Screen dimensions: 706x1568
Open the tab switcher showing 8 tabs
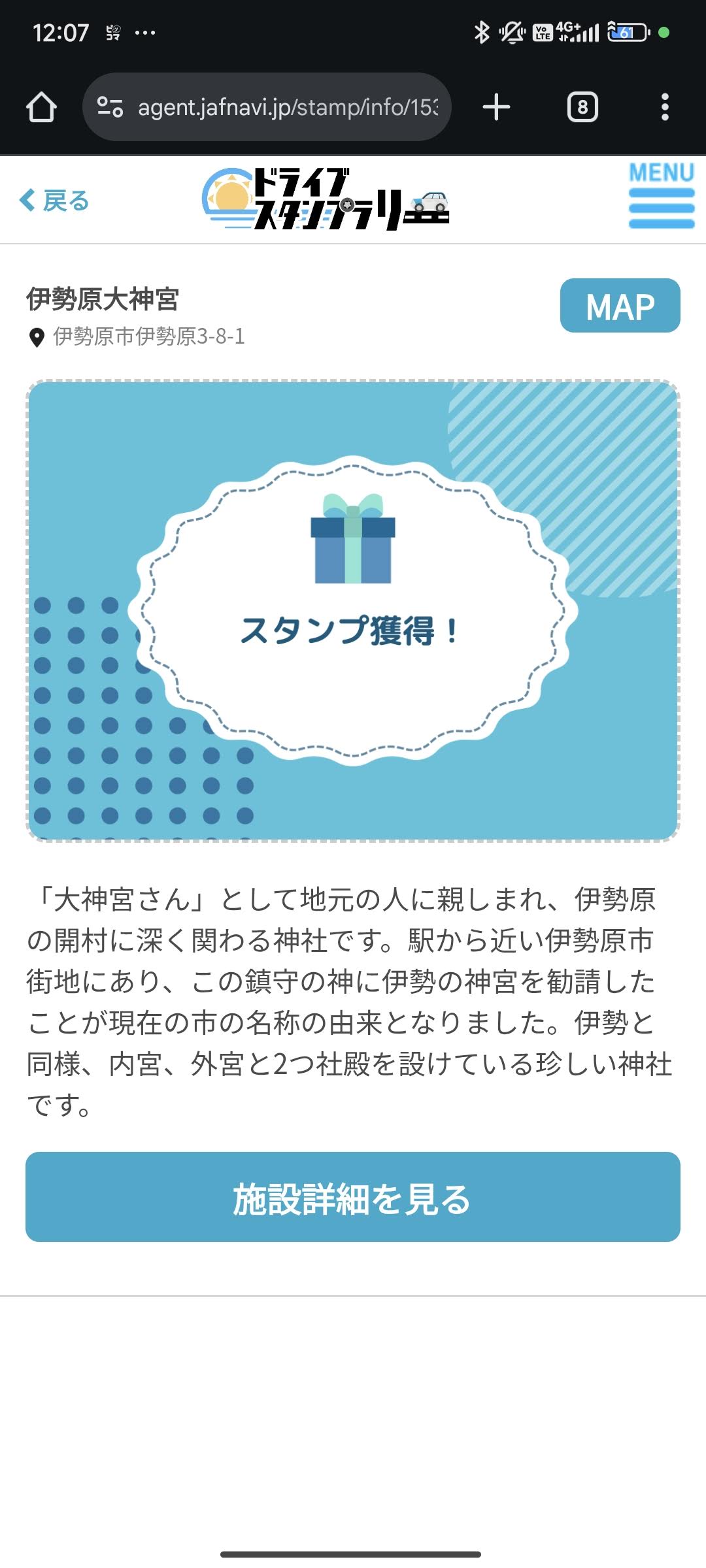point(582,107)
